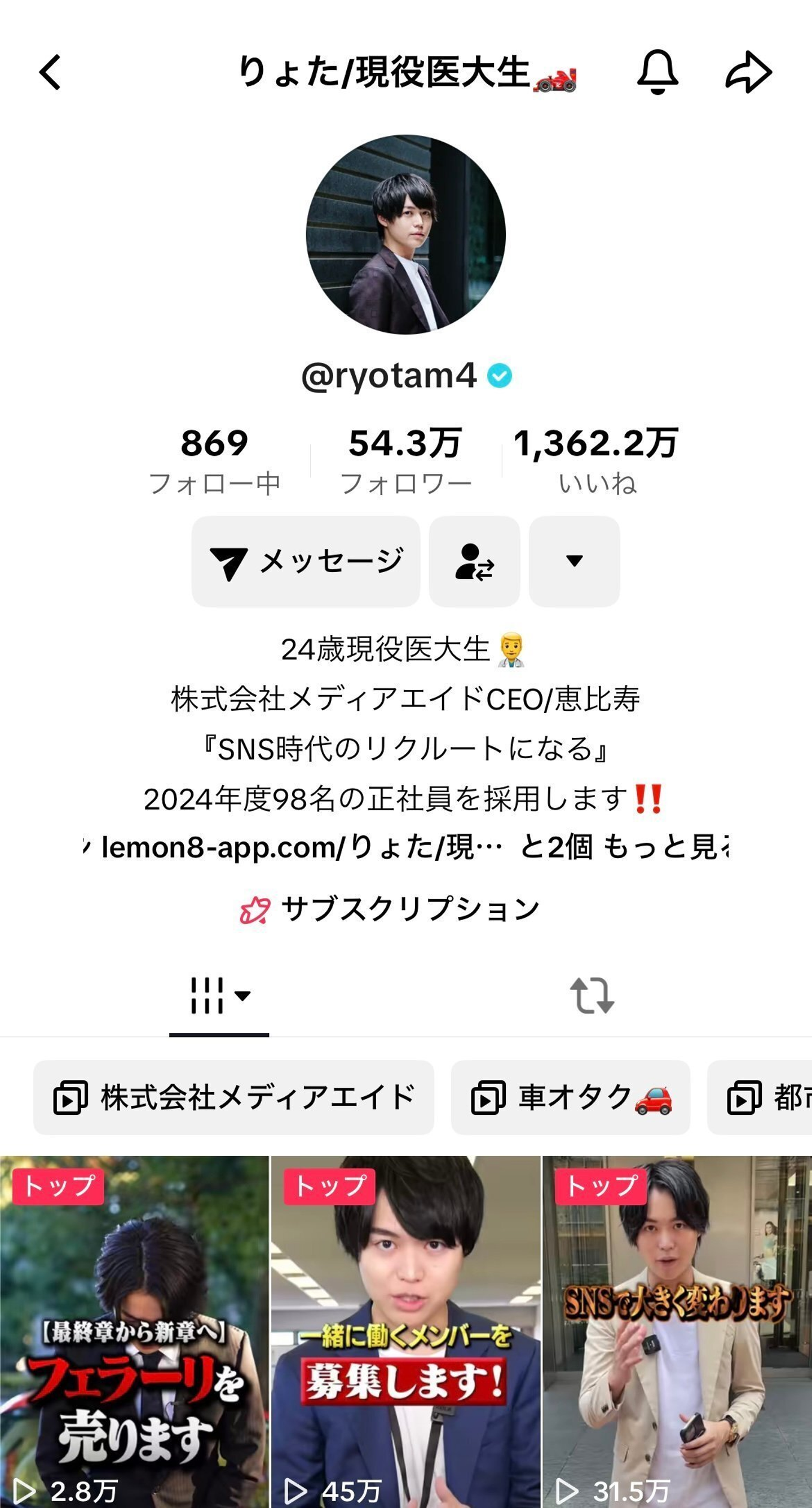The image size is (812, 1508).
Task: Select the videos grid tab
Action: tap(219, 996)
